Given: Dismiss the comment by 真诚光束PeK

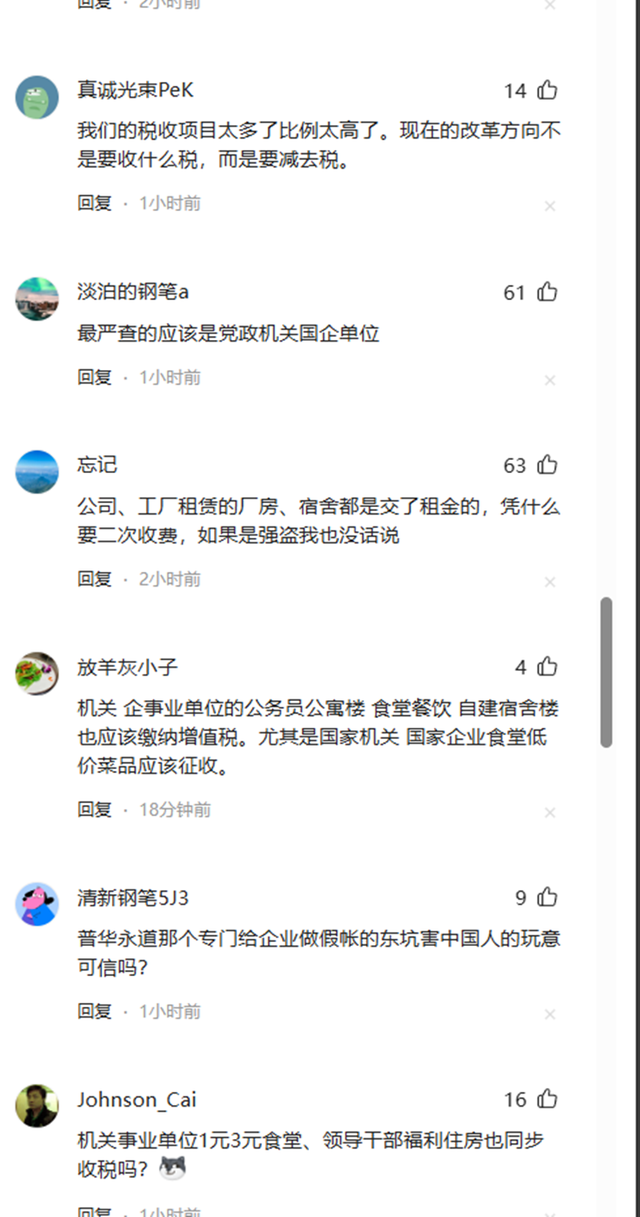Looking at the screenshot, I should (x=549, y=206).
